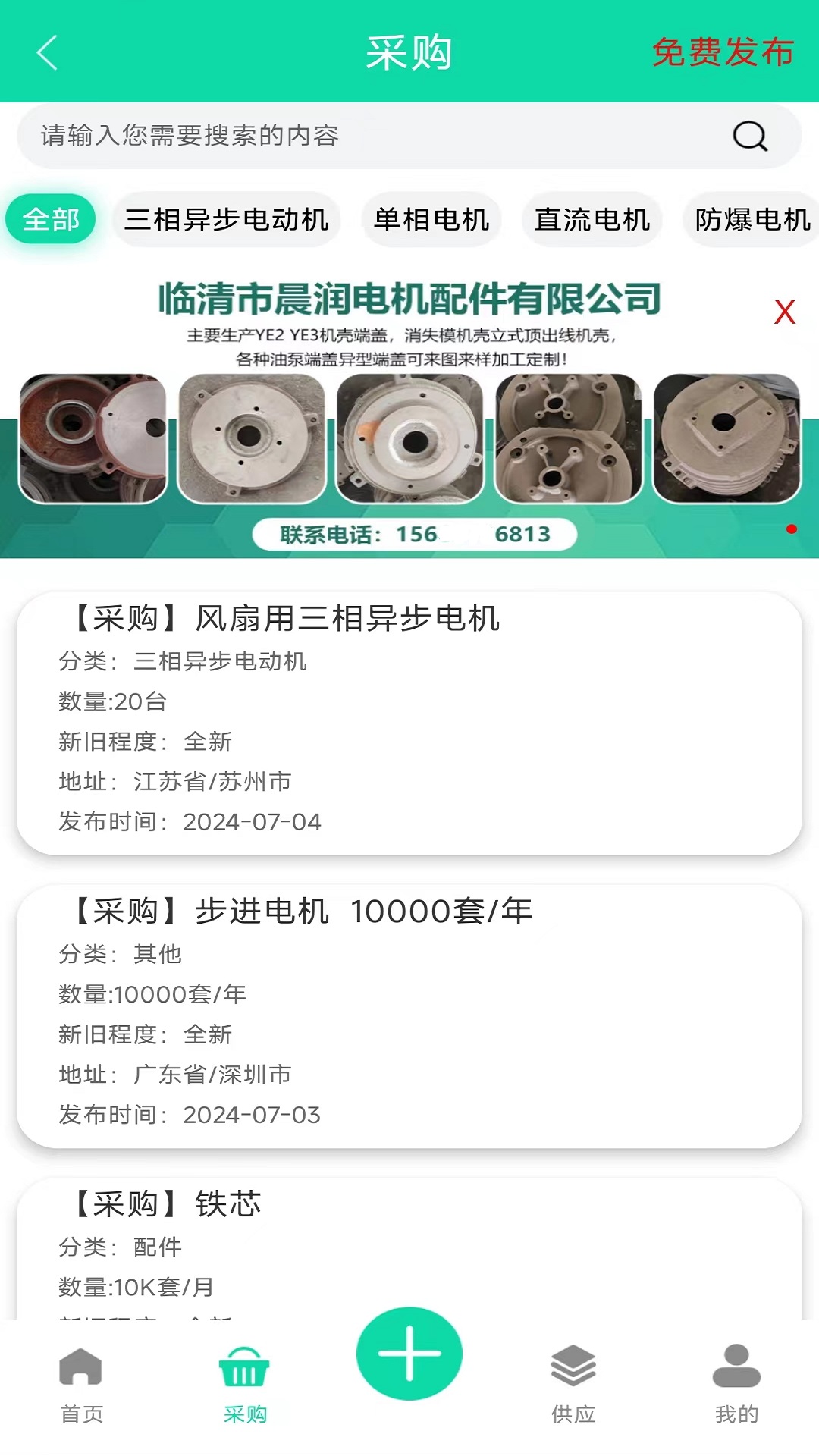Select the 采购 basket icon in bottom bar
819x1456 pixels.
tap(244, 1365)
